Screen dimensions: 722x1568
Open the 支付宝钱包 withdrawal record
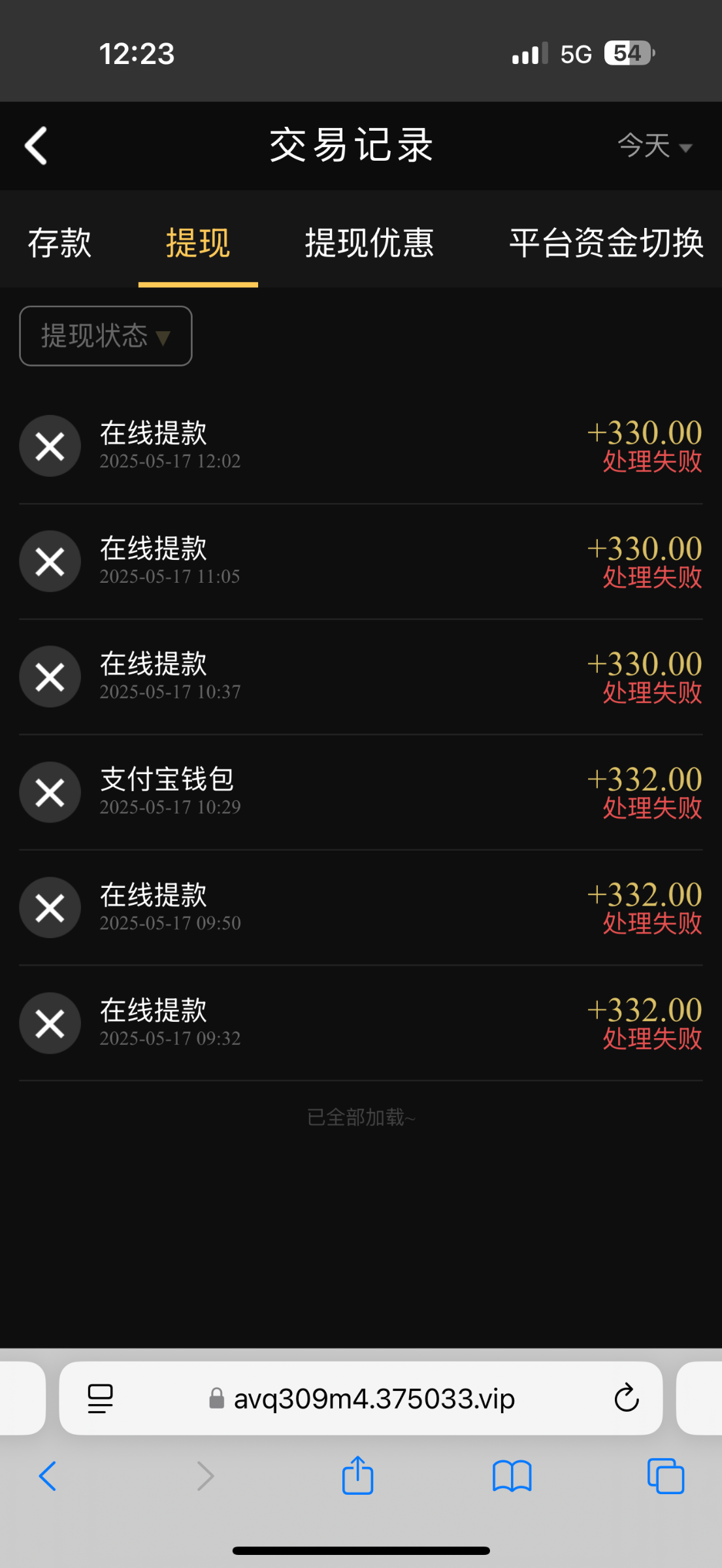pyautogui.click(x=361, y=792)
